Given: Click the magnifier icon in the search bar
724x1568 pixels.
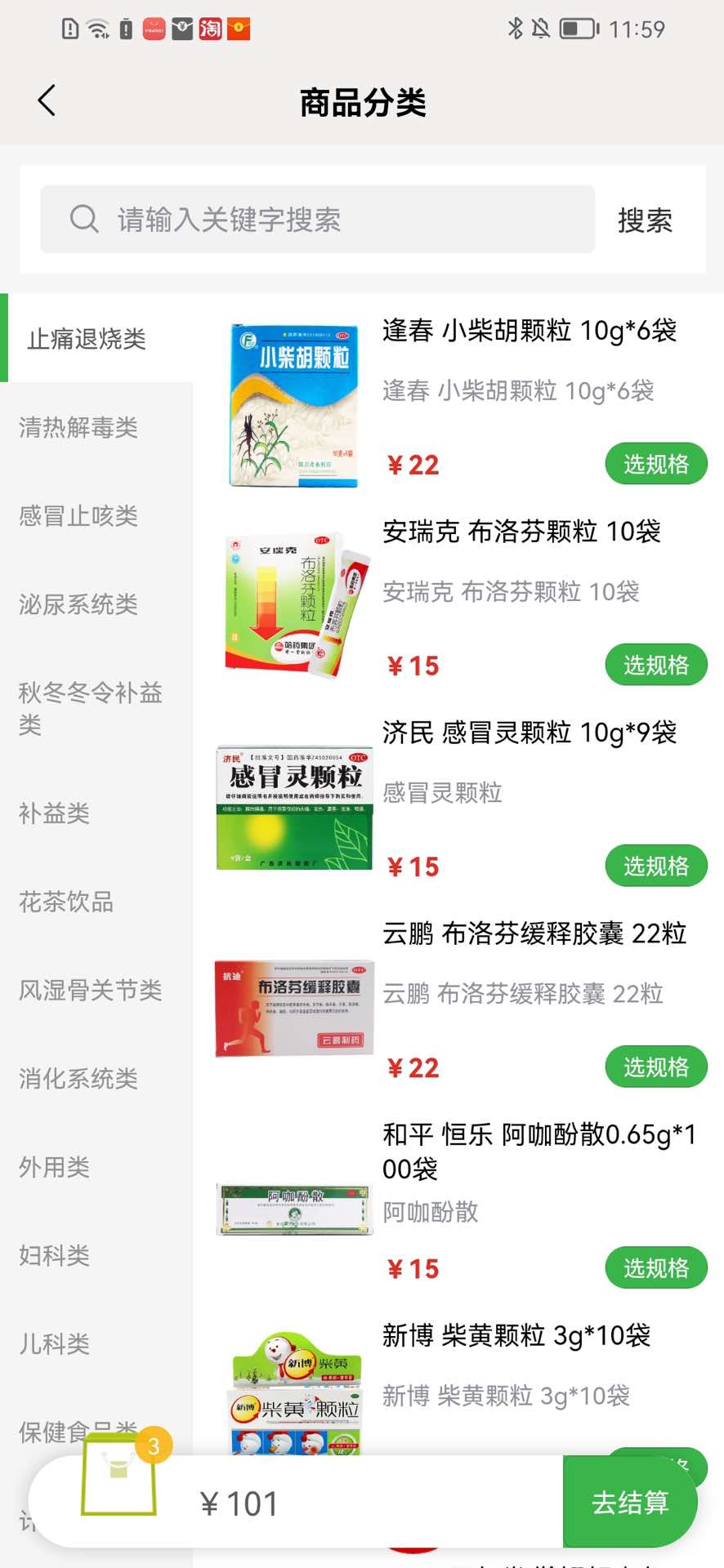Looking at the screenshot, I should 84,219.
